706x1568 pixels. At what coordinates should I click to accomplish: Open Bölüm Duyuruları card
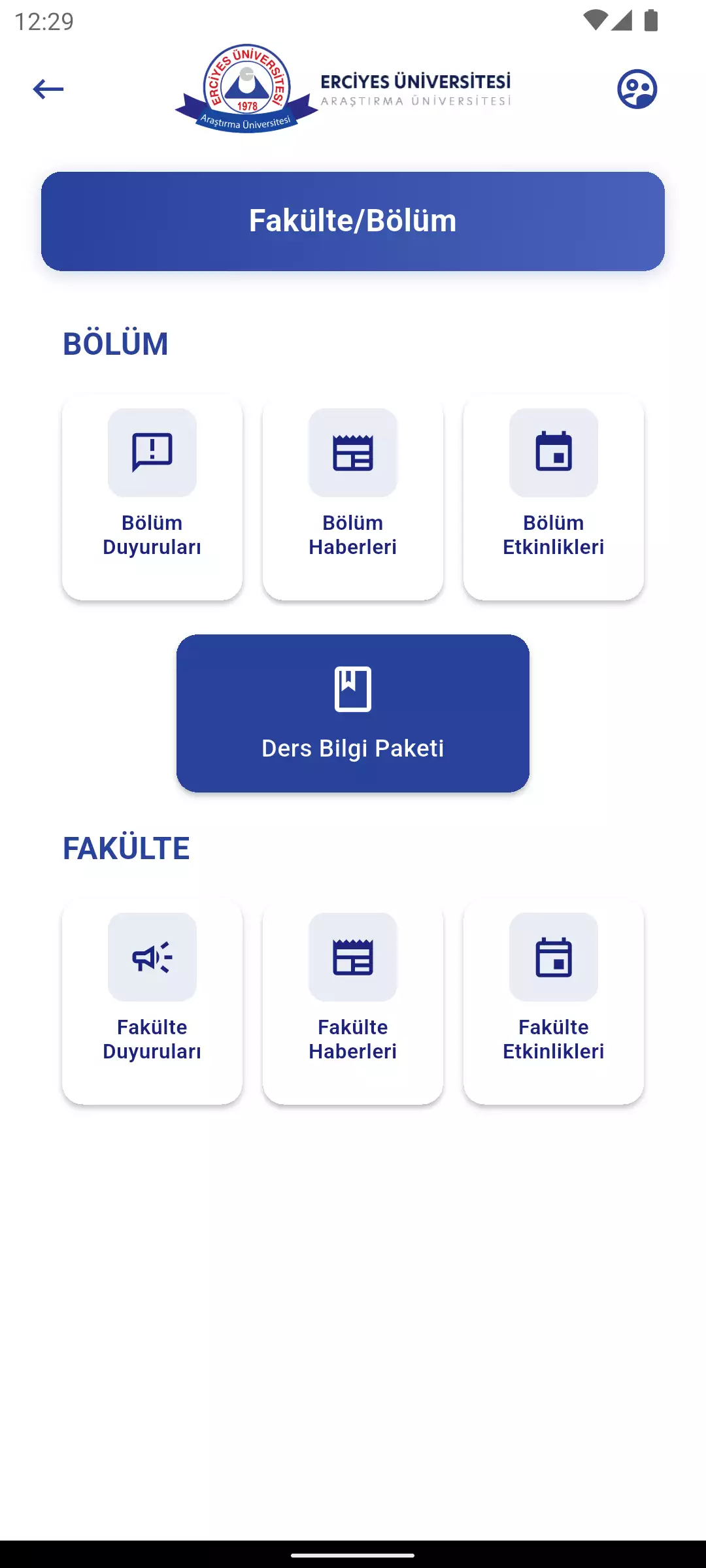(152, 497)
